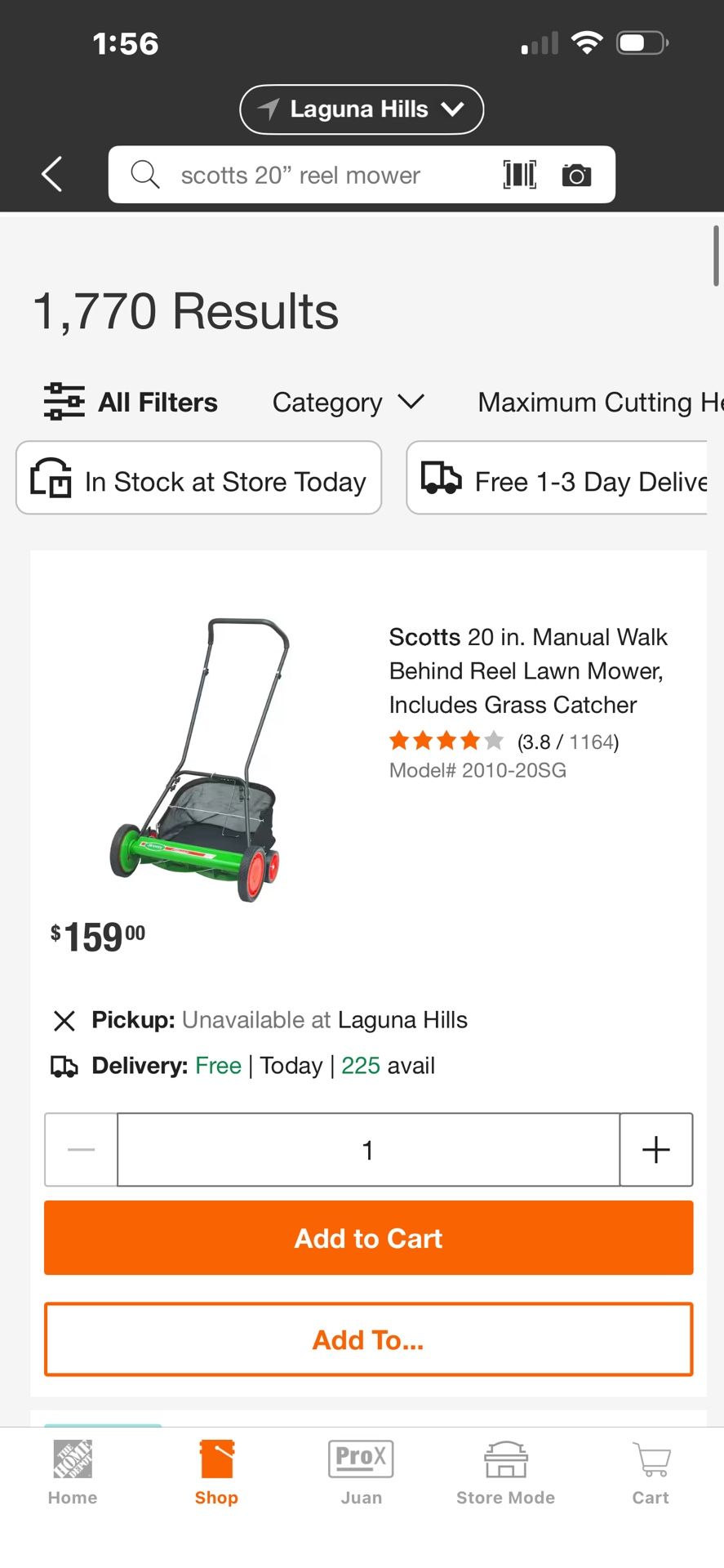Open the ProX Juan section

pyautogui.click(x=361, y=1470)
